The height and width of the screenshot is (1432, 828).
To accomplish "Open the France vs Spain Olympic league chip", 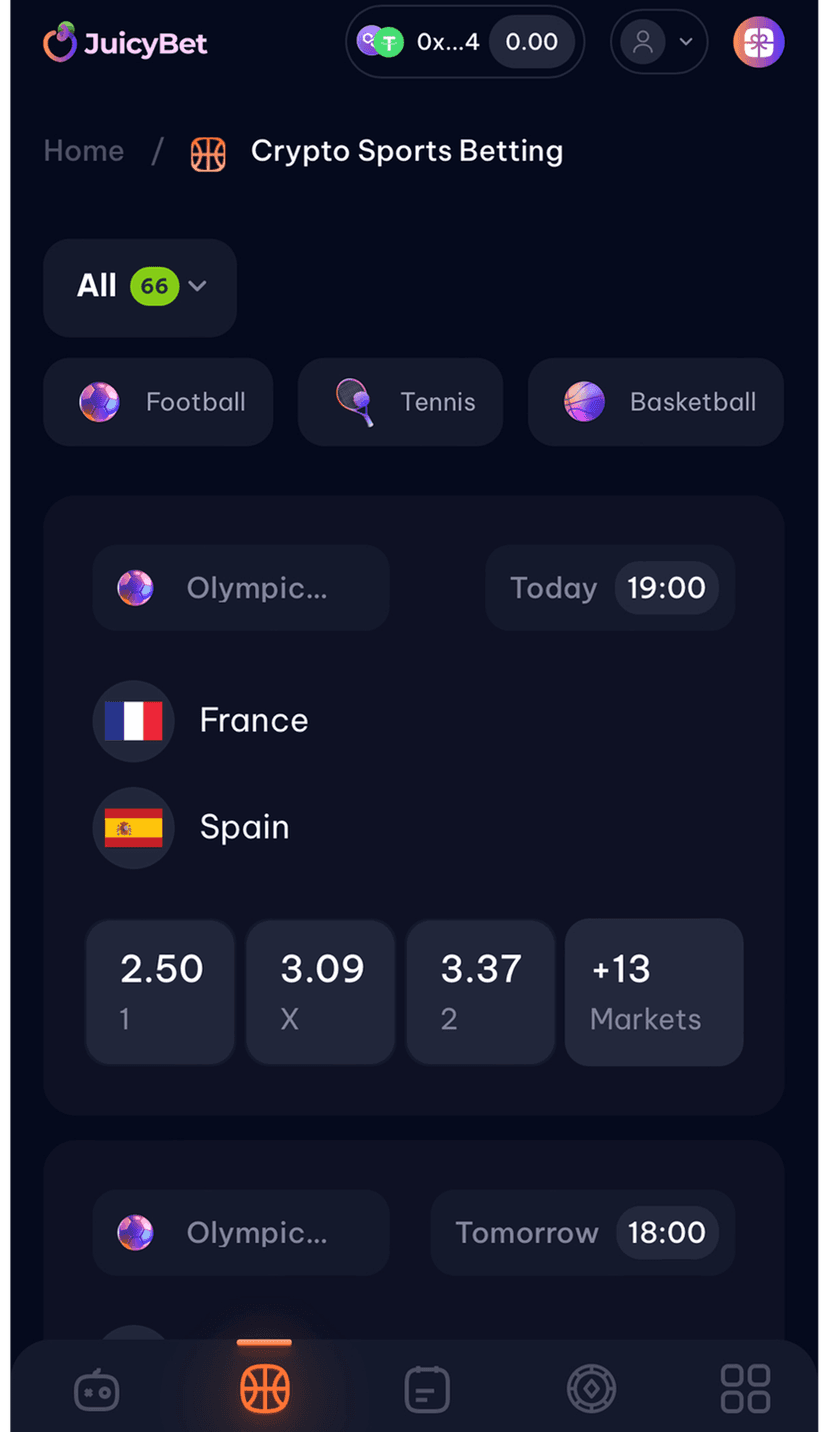I will 240,588.
